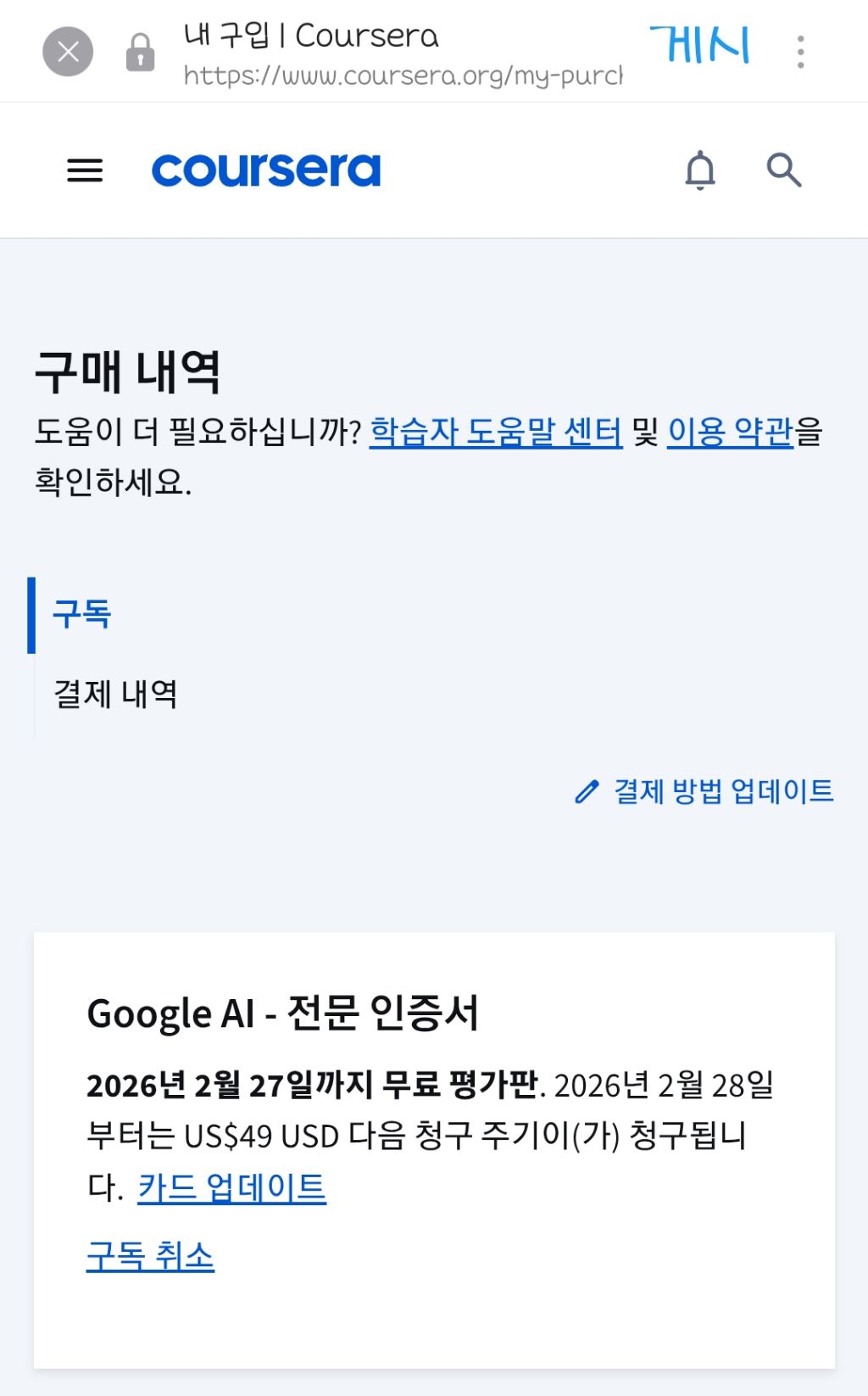The width and height of the screenshot is (868, 1396).
Task: Close the in-app browser tab
Action: 68,52
